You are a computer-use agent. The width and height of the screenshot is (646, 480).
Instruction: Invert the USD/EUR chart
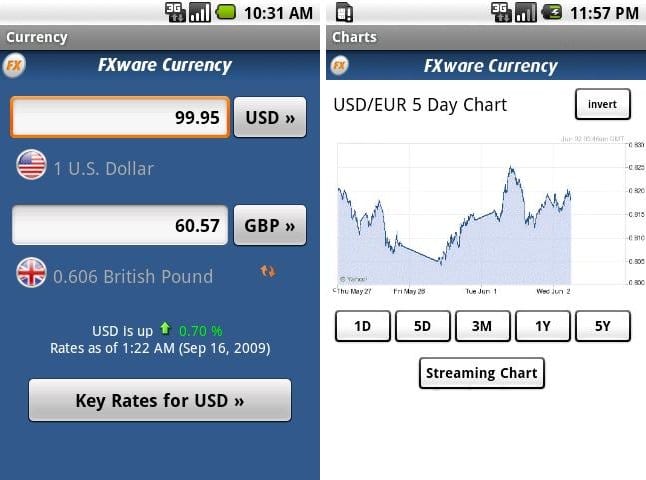602,104
